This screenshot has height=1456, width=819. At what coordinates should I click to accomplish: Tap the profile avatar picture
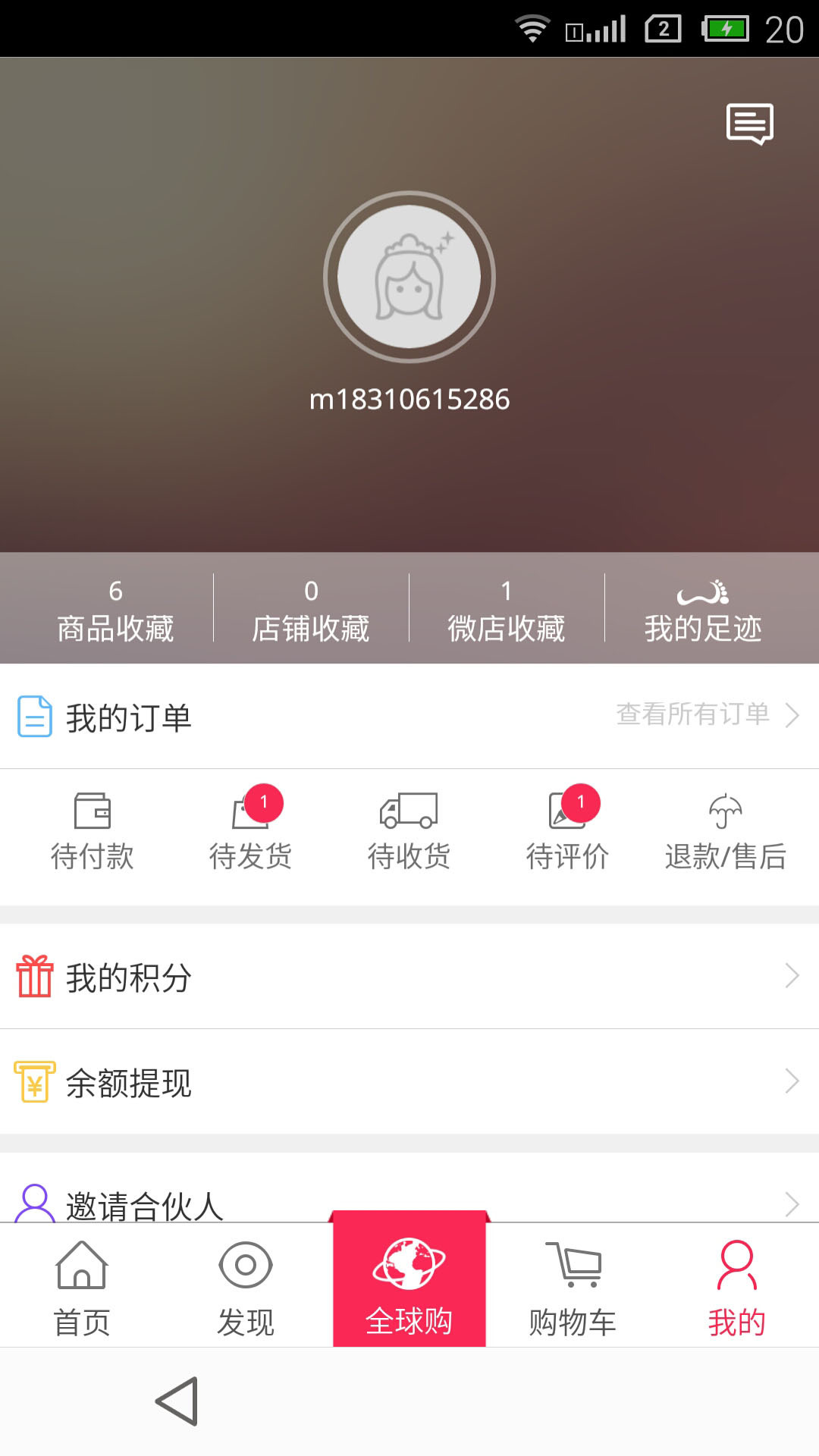click(409, 277)
